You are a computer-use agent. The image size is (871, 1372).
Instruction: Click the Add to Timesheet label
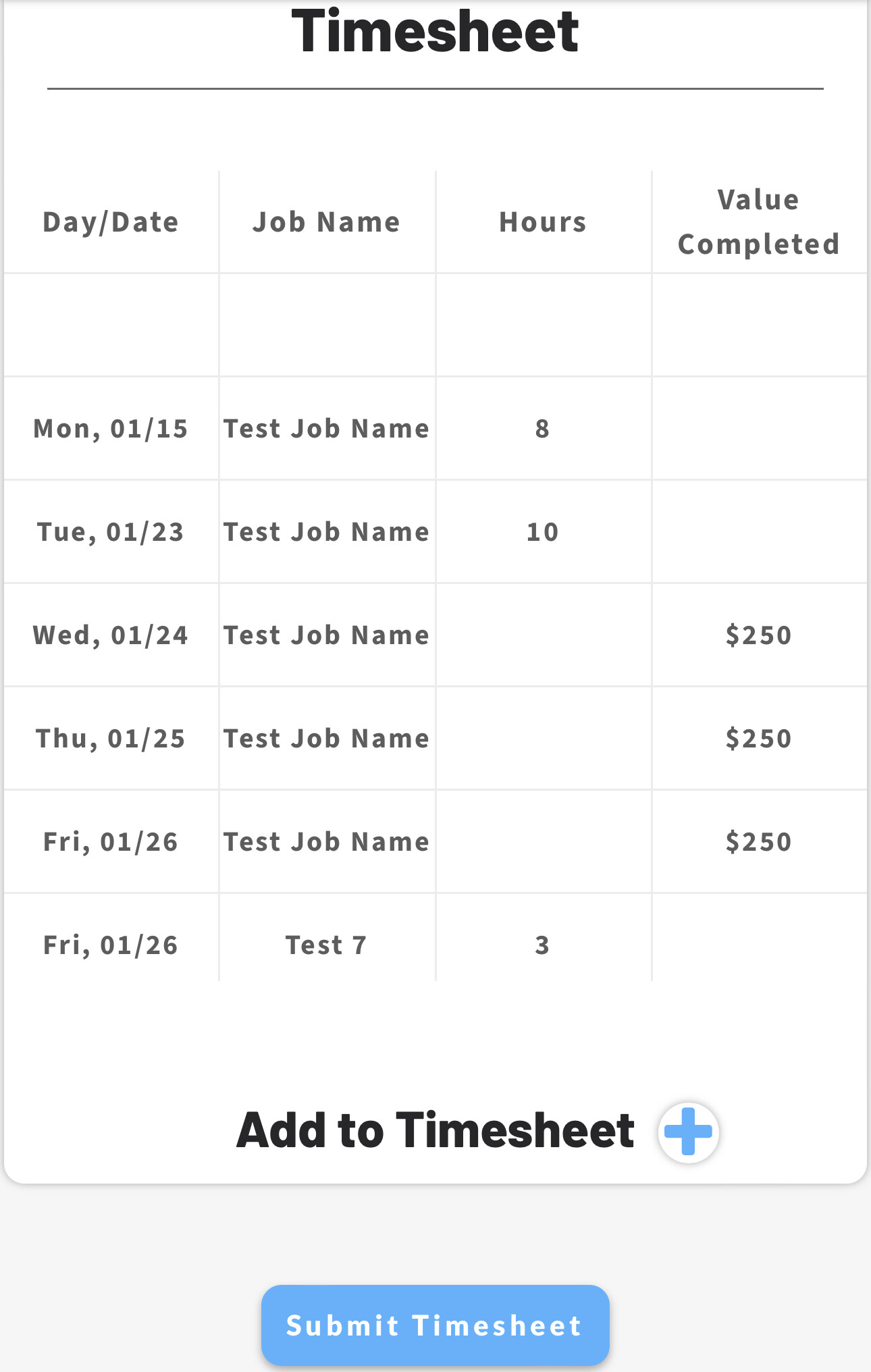(x=435, y=1132)
